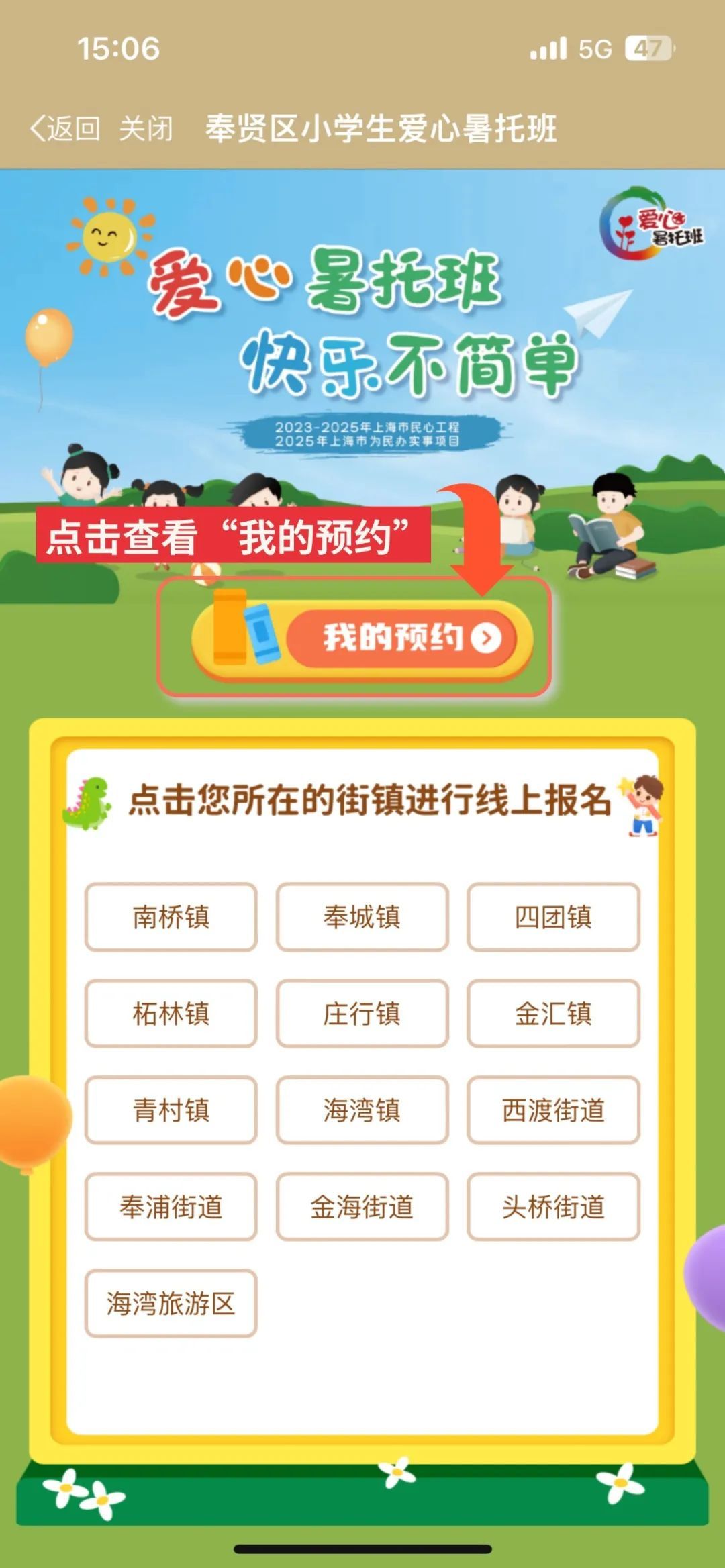Close the page with 关闭
This screenshot has height=1568, width=725.
pos(146,128)
